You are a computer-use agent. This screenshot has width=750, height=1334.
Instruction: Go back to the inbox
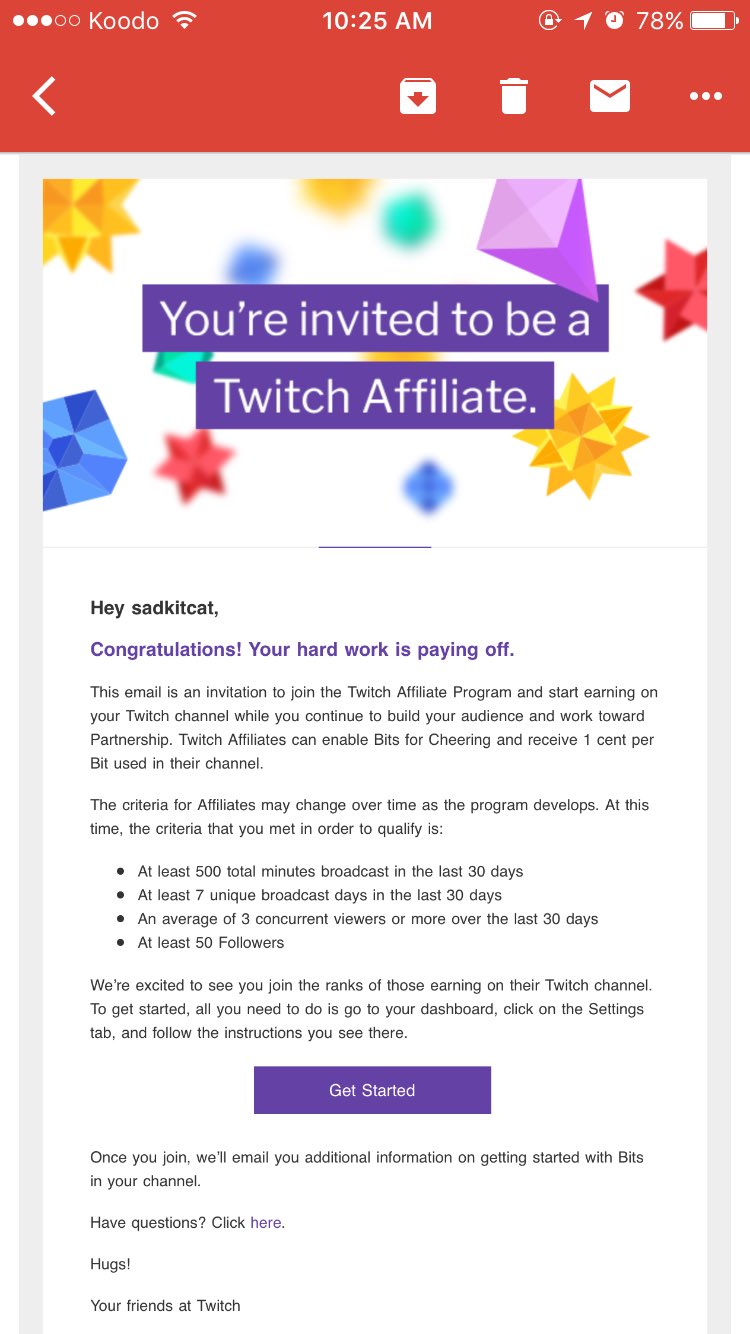[44, 96]
